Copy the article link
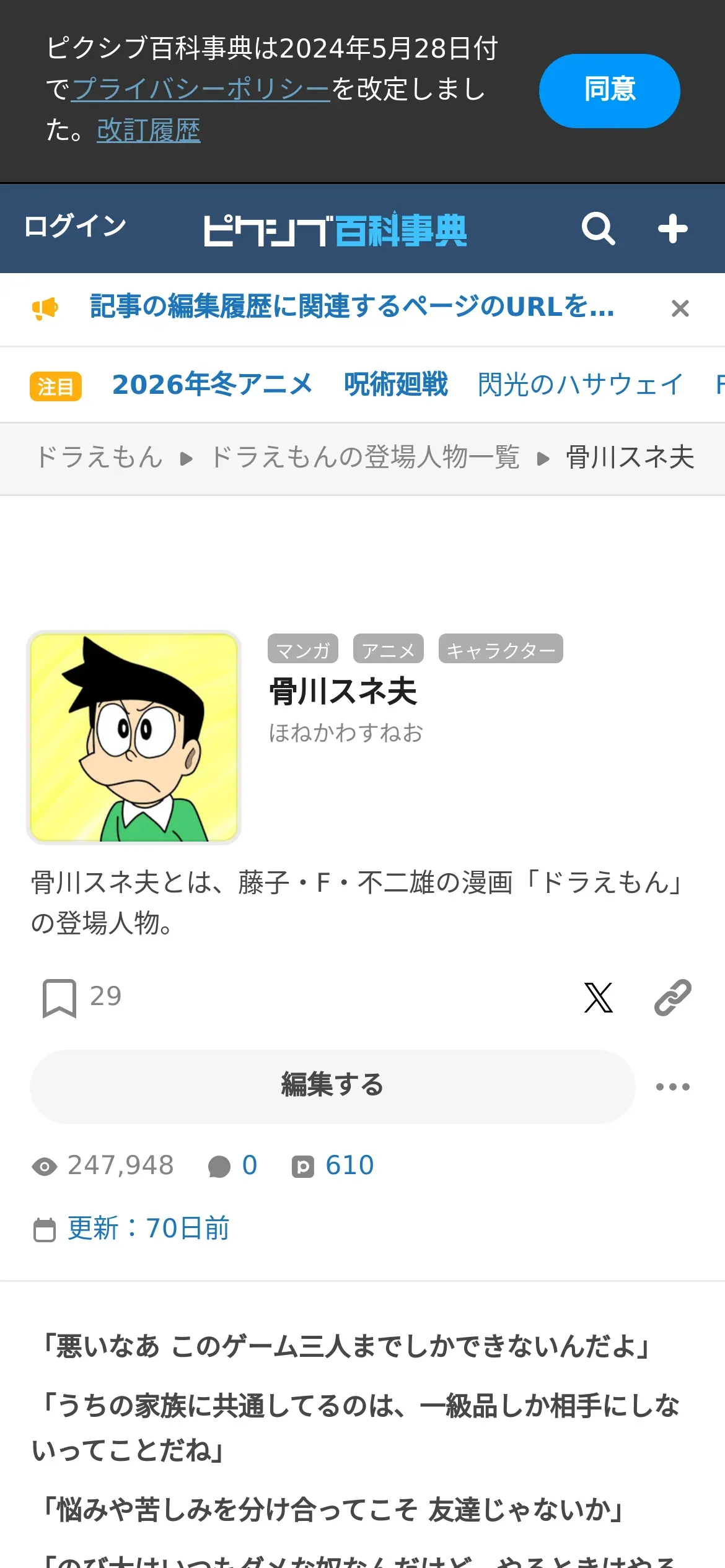The height and width of the screenshot is (1568, 725). [x=672, y=998]
